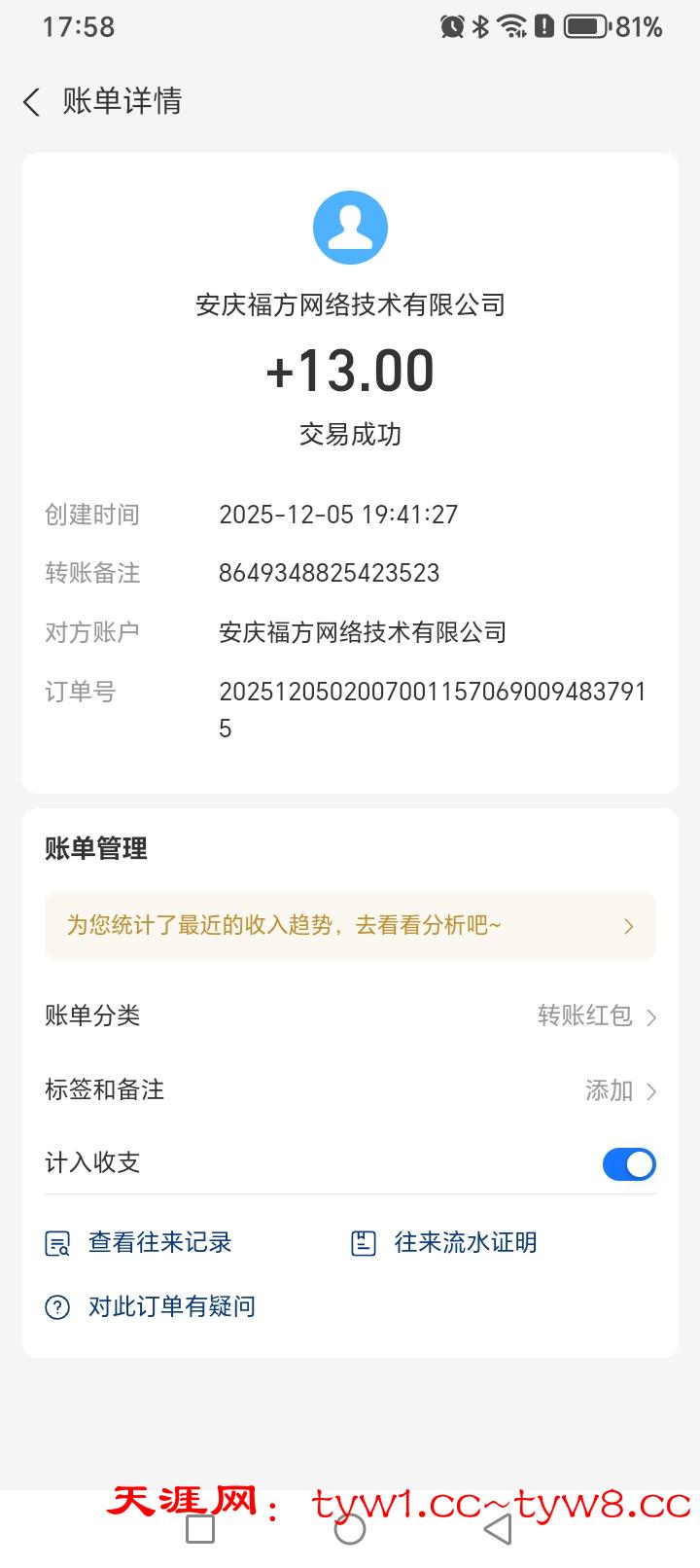Change 账单分类 from 转账红包
The width and height of the screenshot is (700, 1568).
click(x=597, y=1016)
